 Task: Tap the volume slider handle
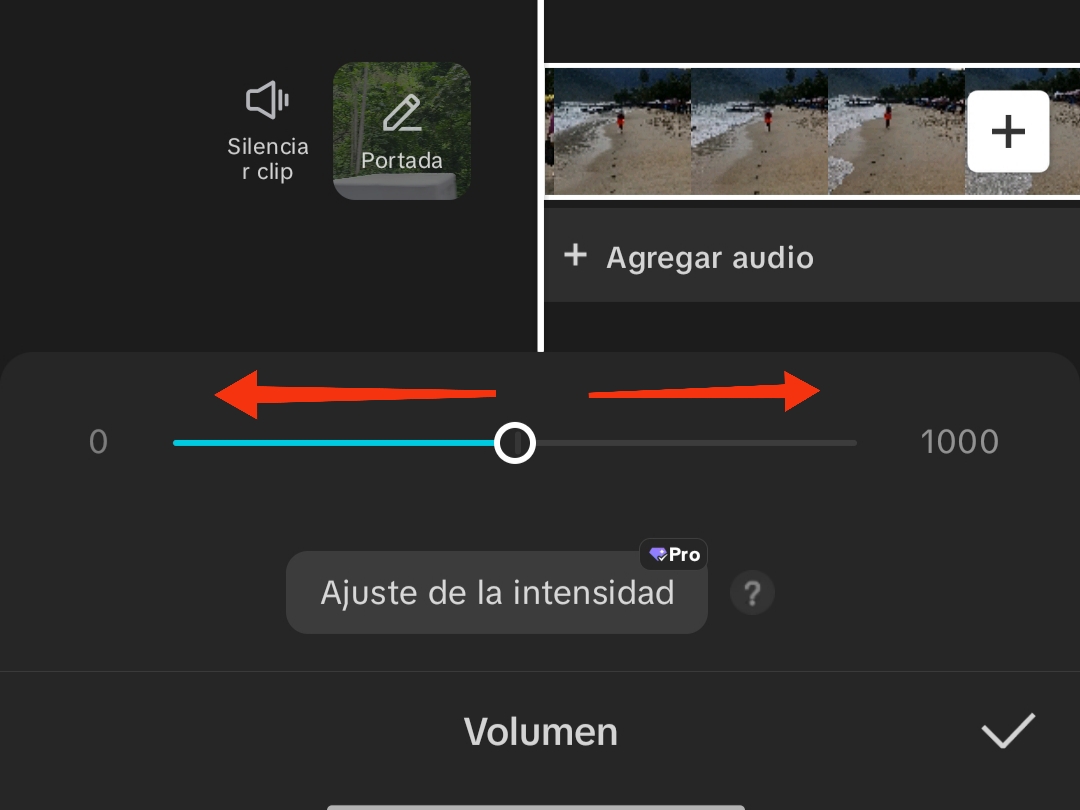(515, 442)
